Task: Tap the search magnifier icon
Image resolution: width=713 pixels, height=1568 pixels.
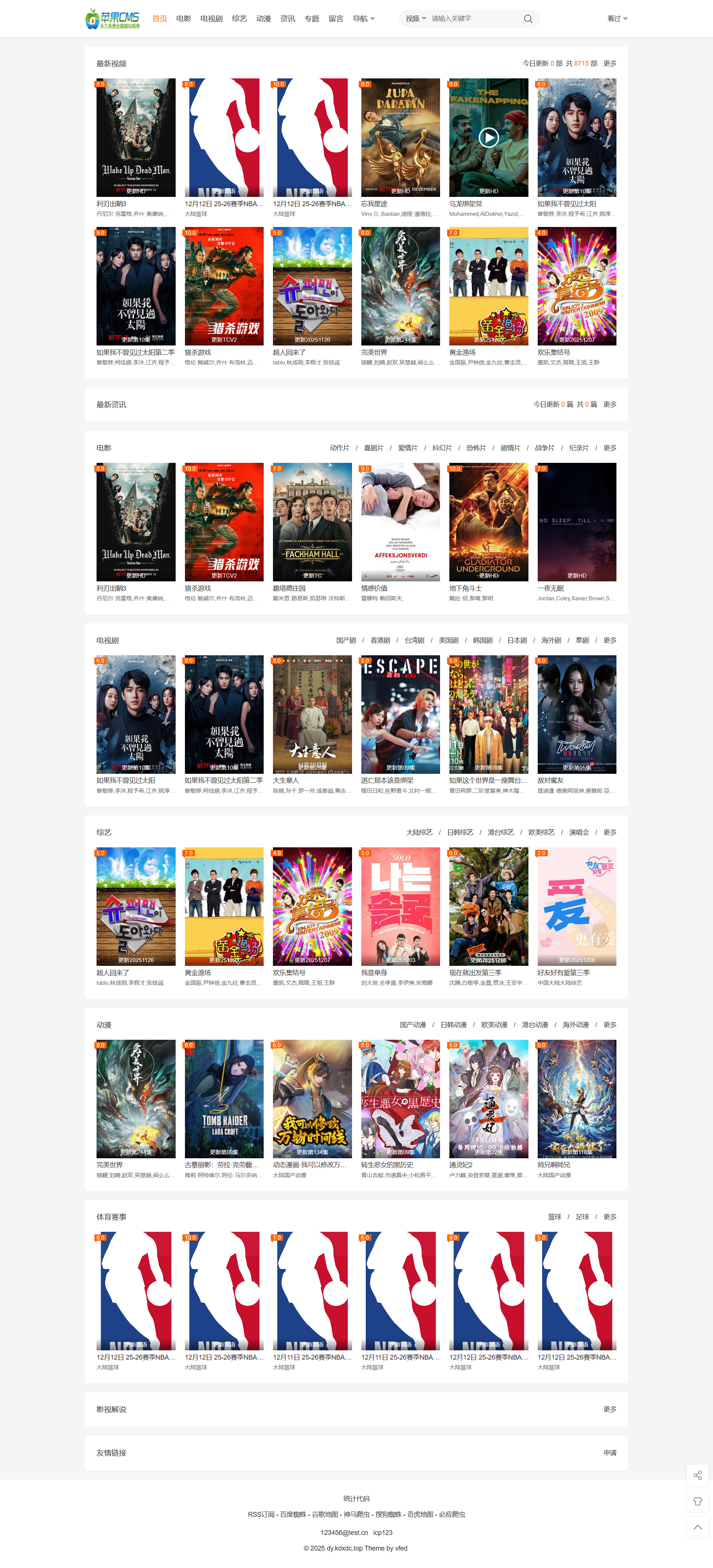Action: pos(527,19)
